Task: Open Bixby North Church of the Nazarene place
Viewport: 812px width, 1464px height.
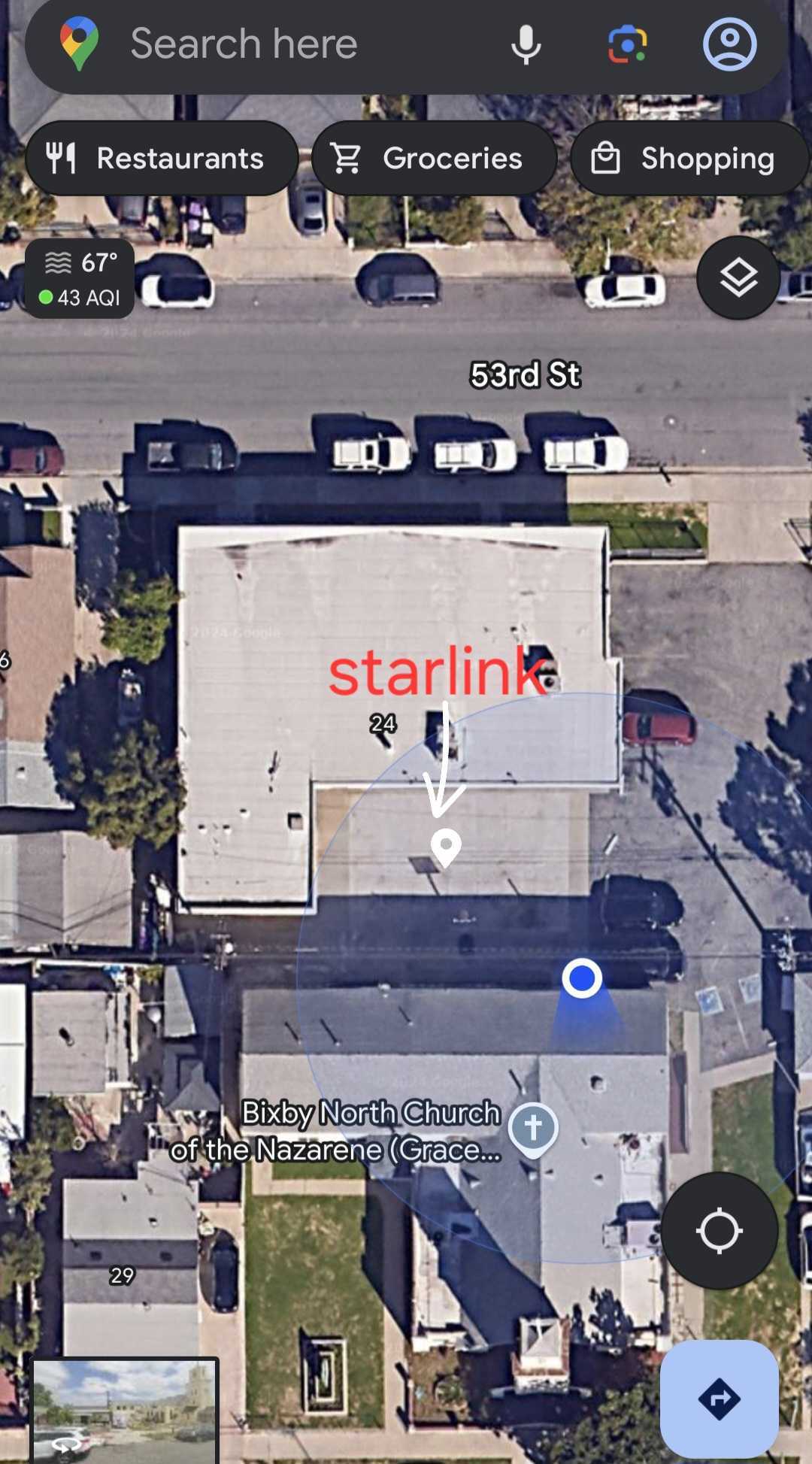Action: point(532,1129)
